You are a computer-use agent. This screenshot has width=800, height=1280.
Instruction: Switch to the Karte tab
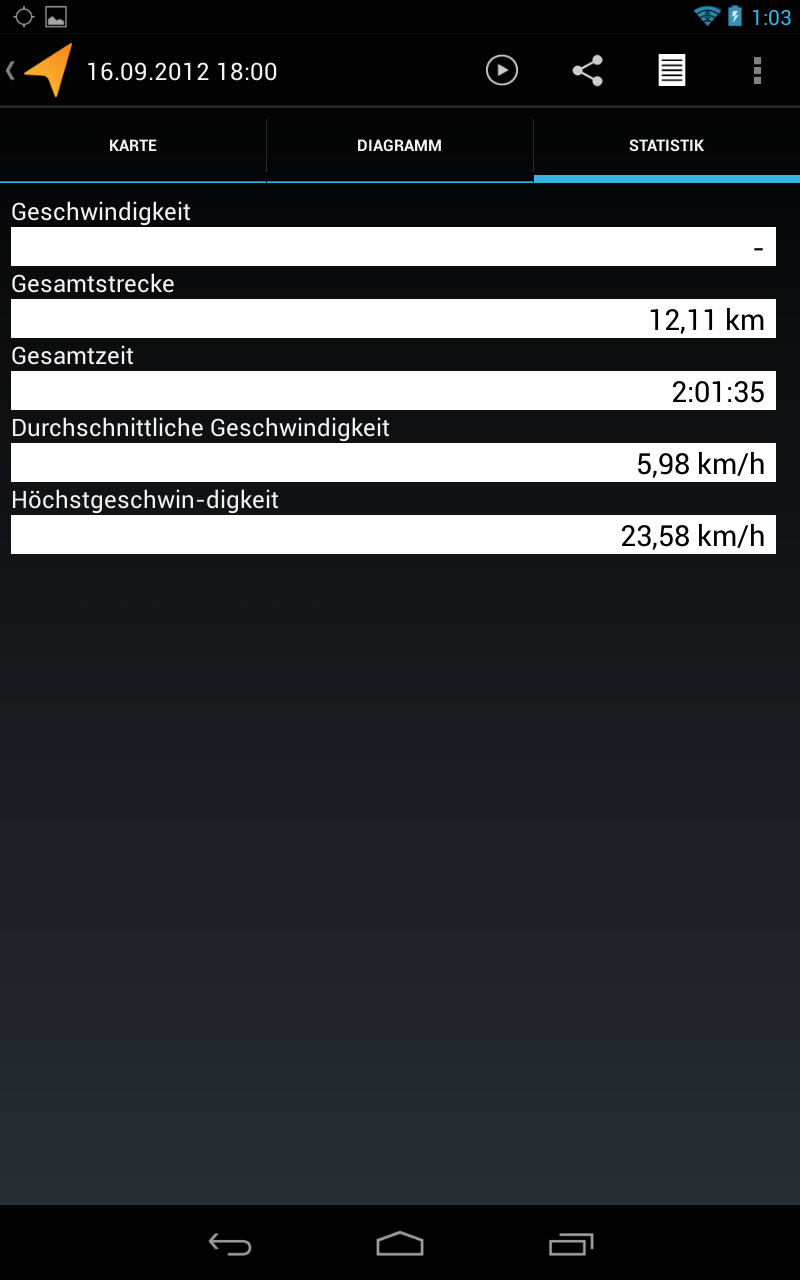[x=133, y=146]
